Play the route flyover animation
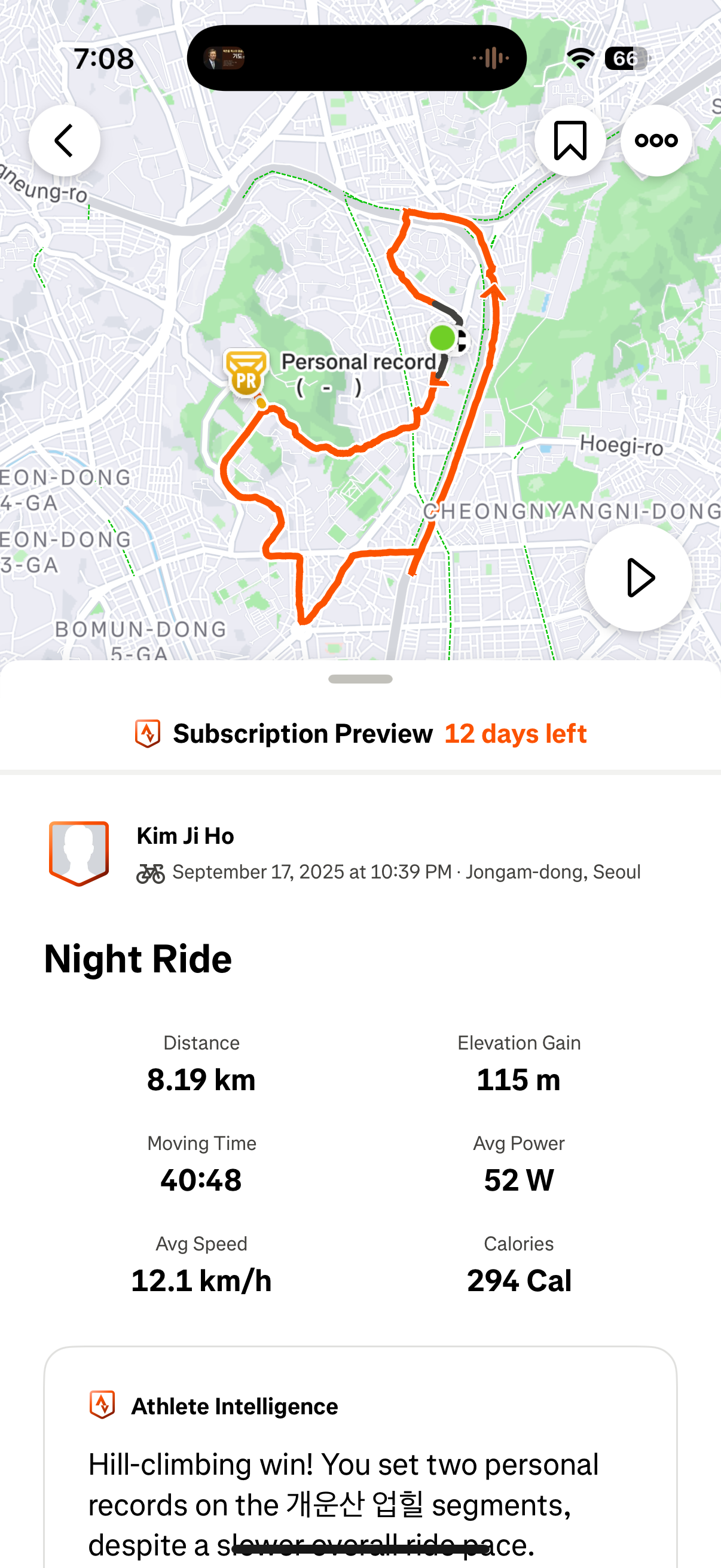Screen dimensions: 721x1568 [638, 577]
